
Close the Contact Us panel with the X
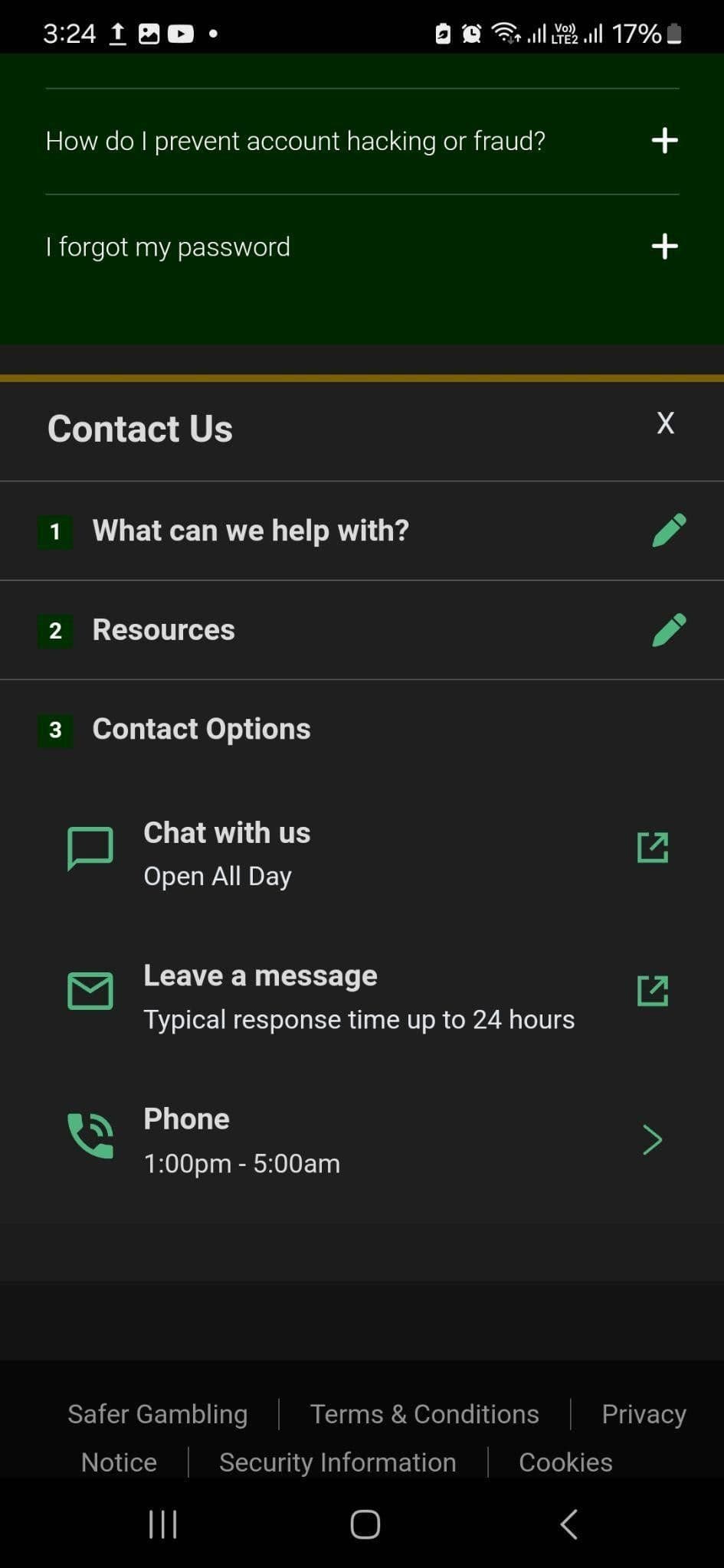point(664,423)
